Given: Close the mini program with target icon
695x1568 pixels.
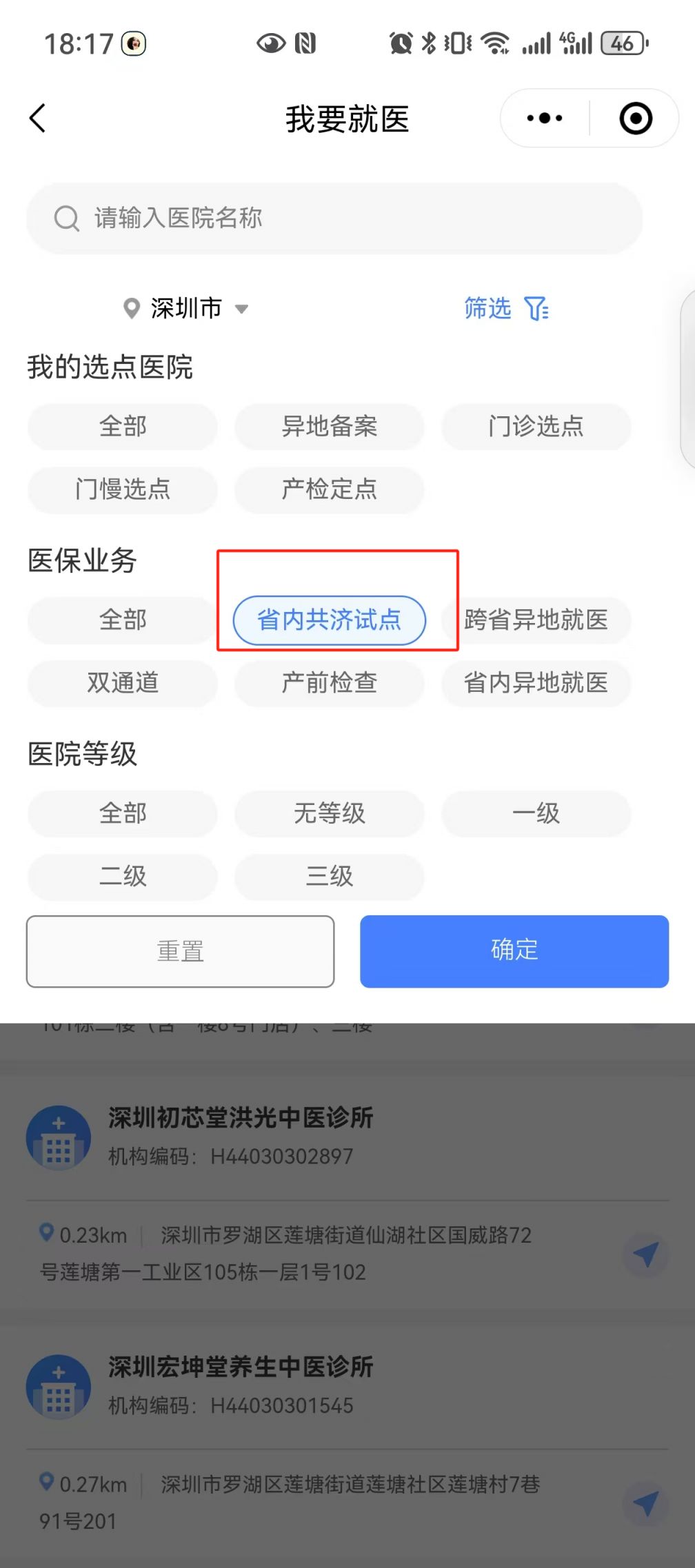Looking at the screenshot, I should 635,119.
